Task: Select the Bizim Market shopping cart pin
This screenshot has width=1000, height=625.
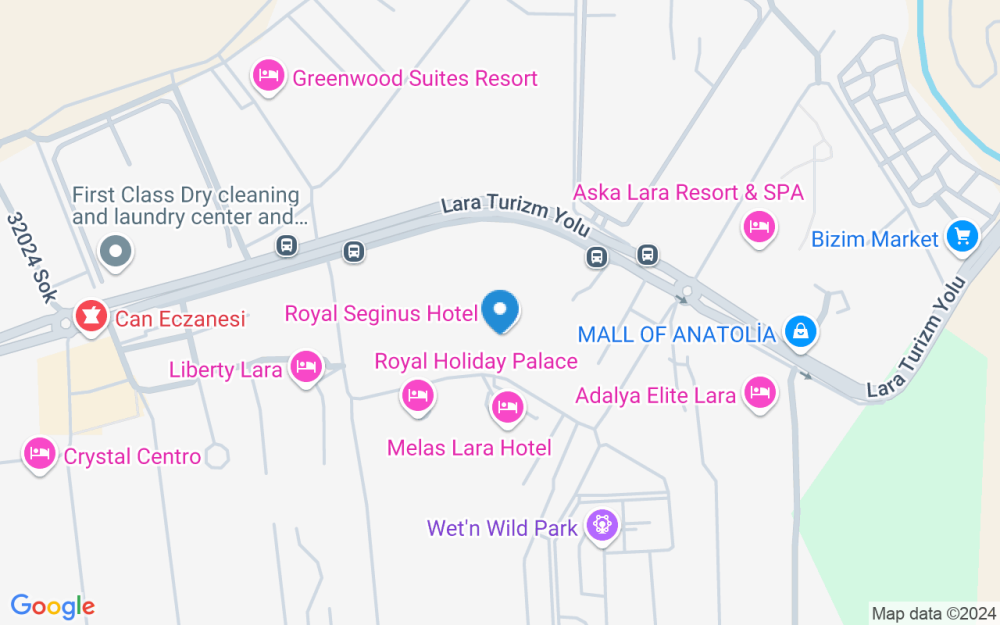Action: click(962, 239)
